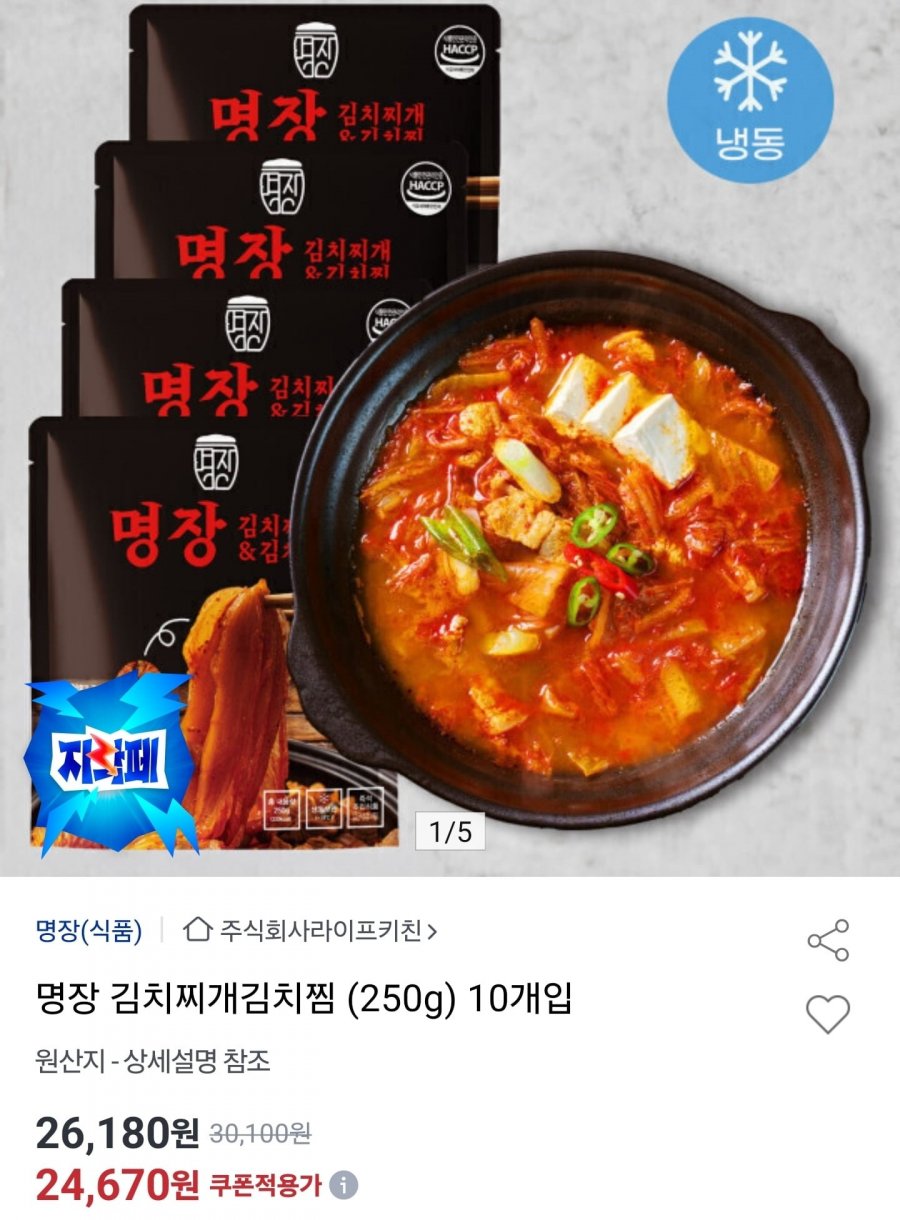Add the product to wishlist with the heart
Screen dimensions: 900x1220
(828, 1015)
